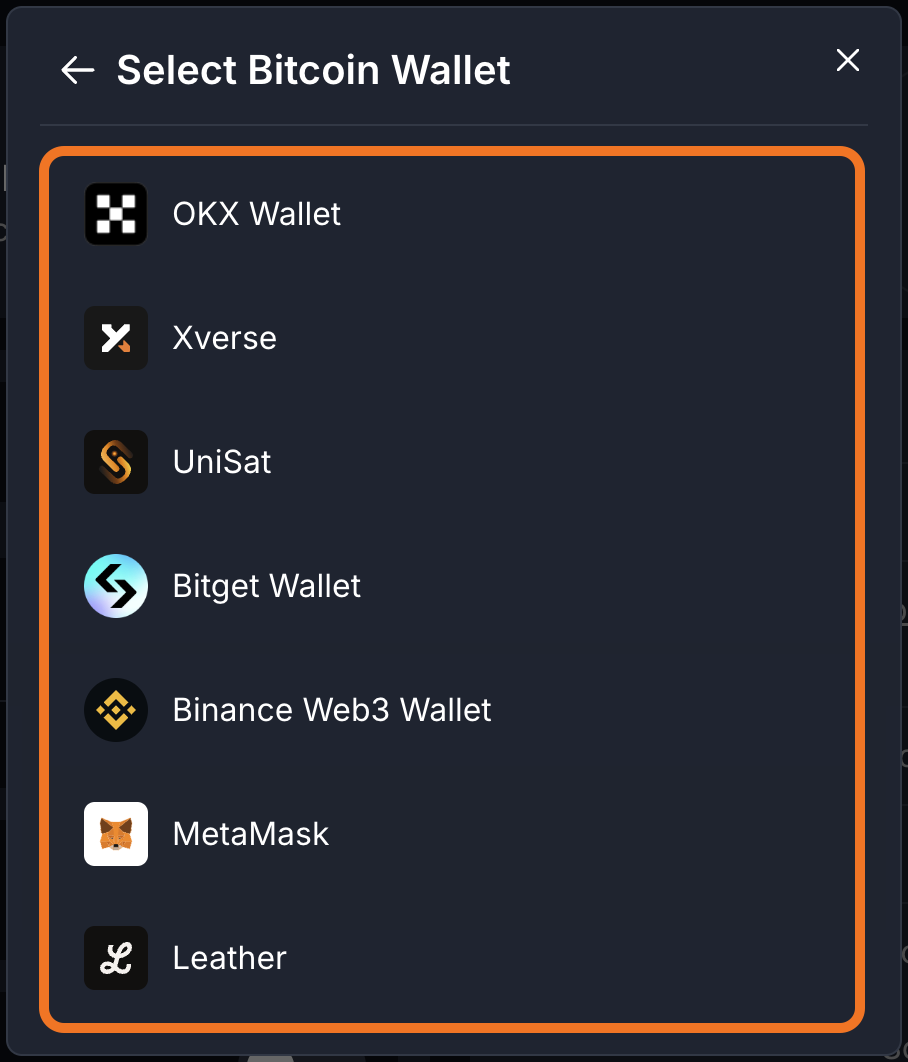
Task: Go back to the previous wallet screen
Action: [x=77, y=70]
